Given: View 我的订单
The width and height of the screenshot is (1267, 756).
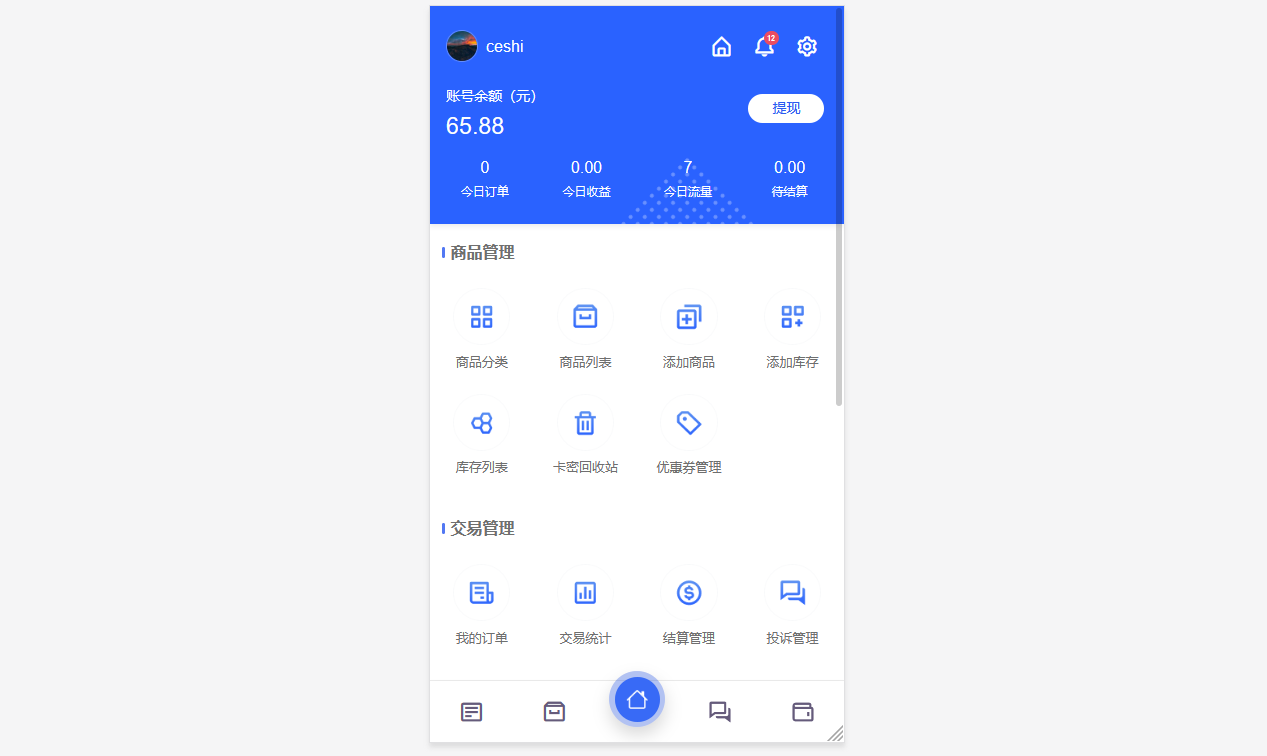Looking at the screenshot, I should [482, 593].
